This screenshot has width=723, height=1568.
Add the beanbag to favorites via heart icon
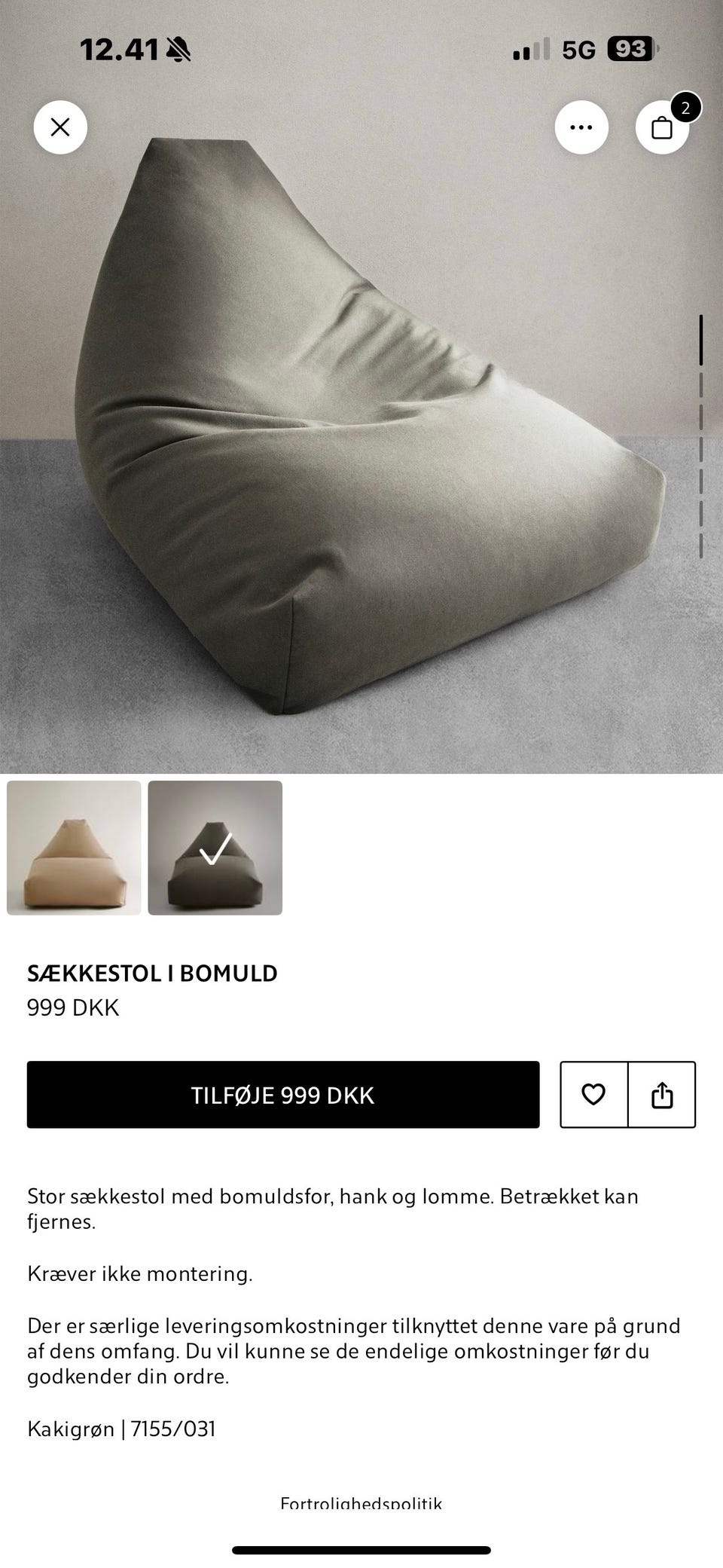click(594, 1095)
